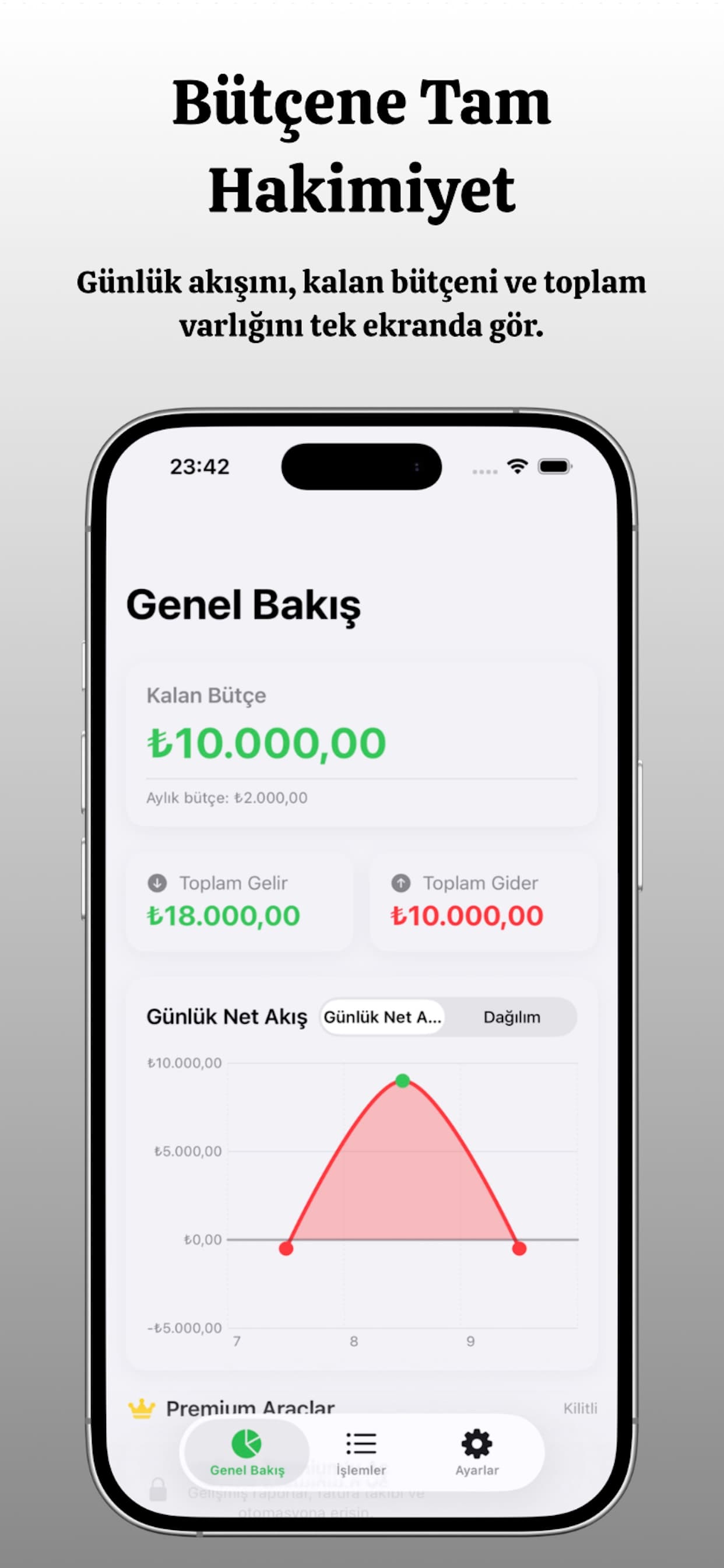Switch chart to Dağılım view
This screenshot has height=1568, width=724.
[513, 1017]
